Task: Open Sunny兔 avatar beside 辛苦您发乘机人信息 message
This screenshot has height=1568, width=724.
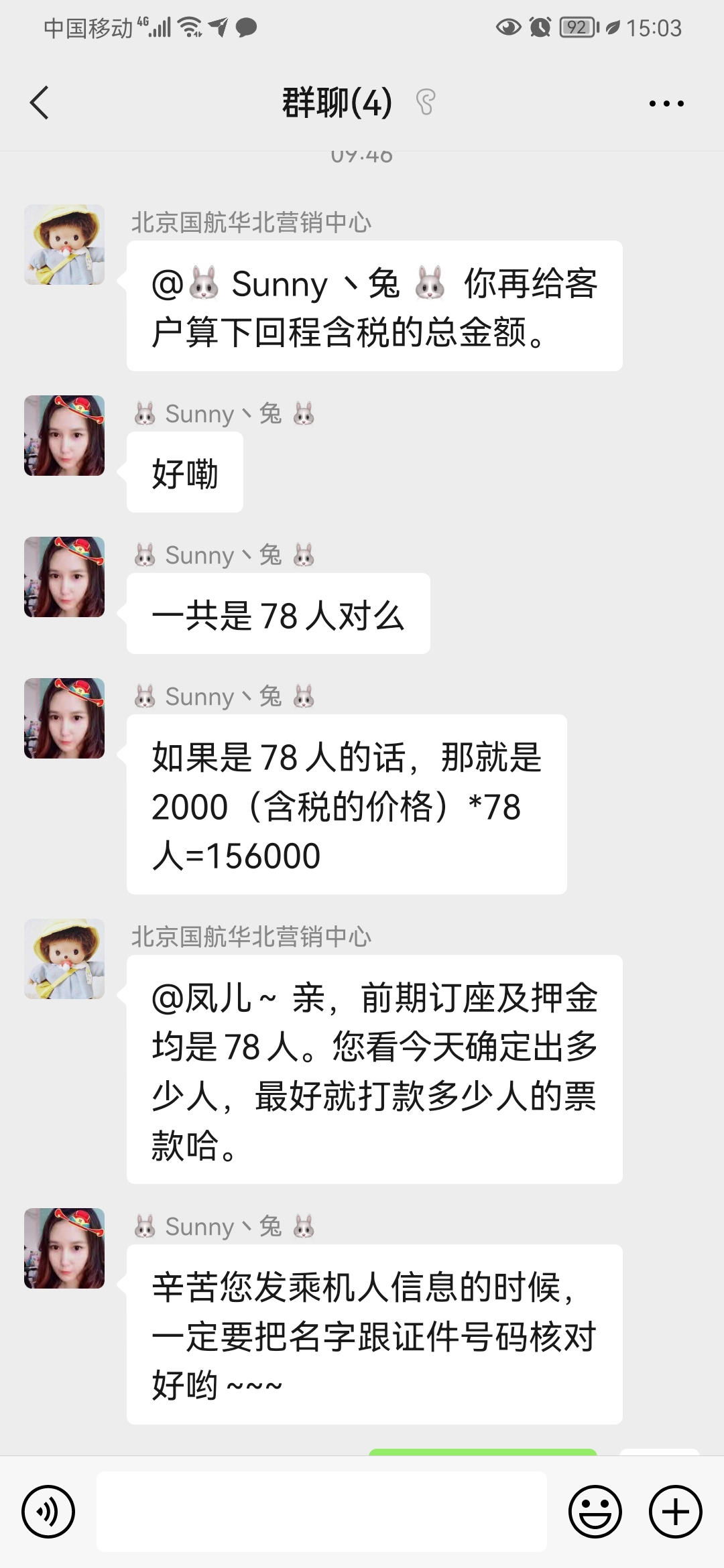Action: (x=64, y=1248)
